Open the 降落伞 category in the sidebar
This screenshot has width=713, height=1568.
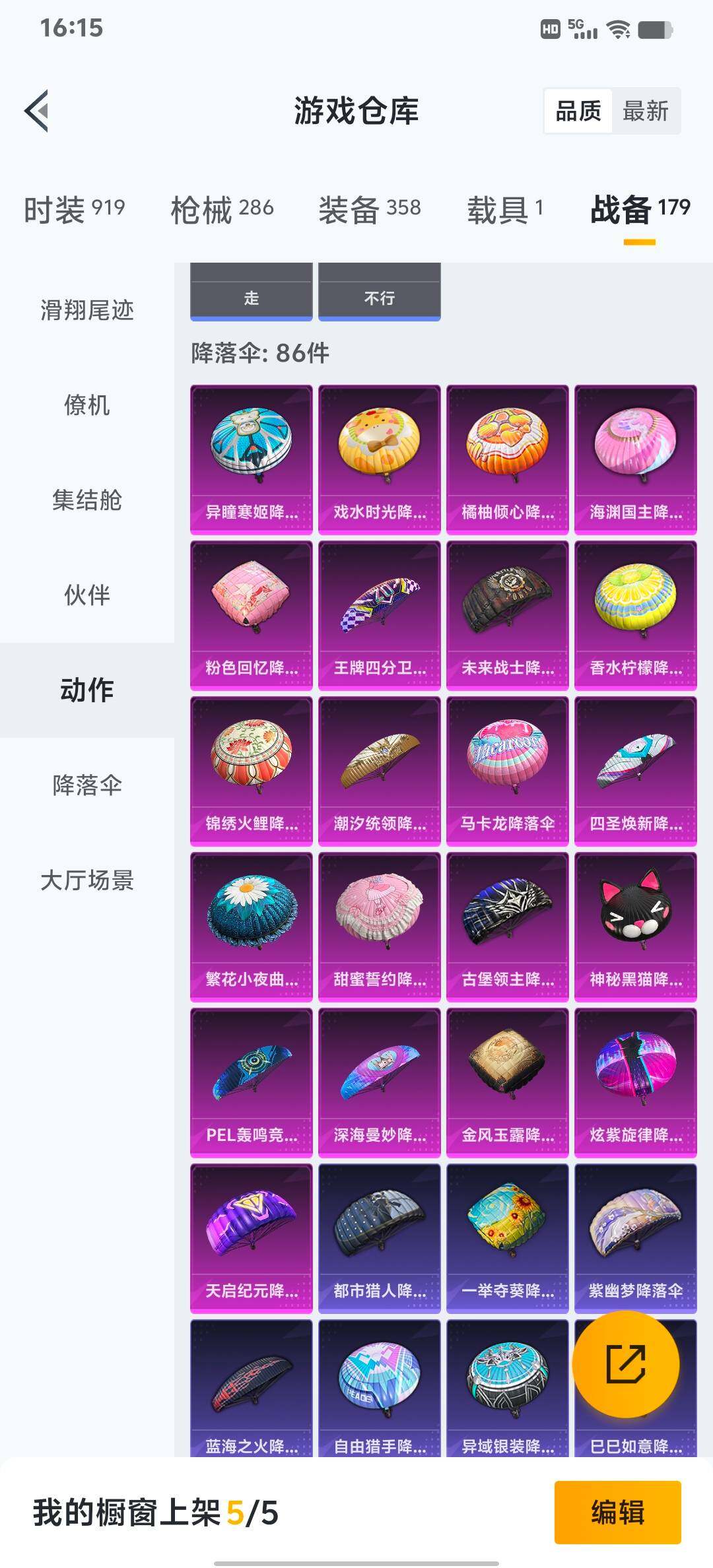[x=86, y=787]
